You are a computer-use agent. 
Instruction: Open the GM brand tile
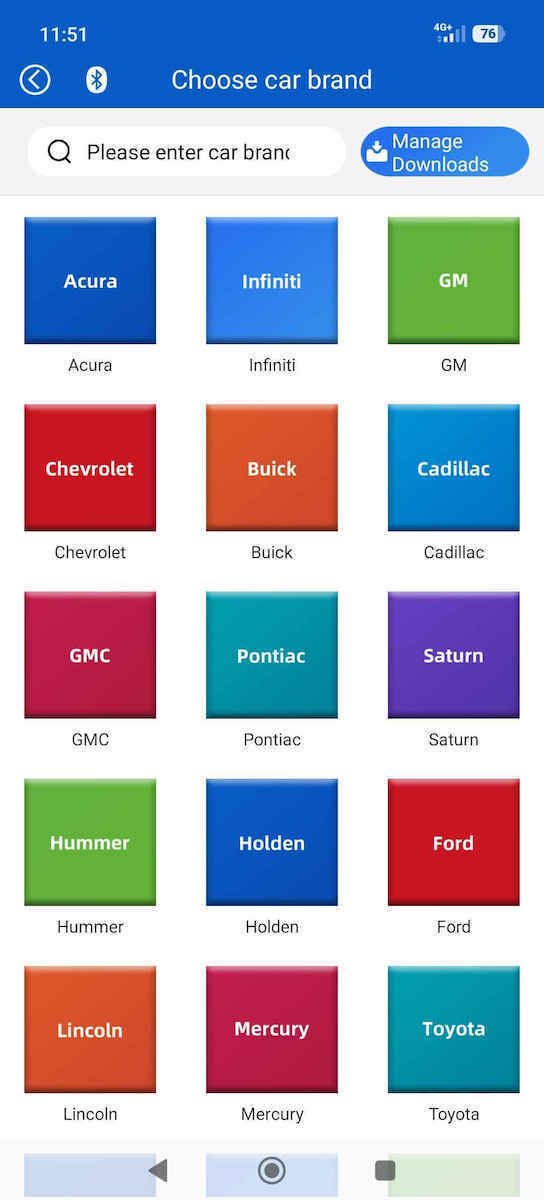click(454, 280)
